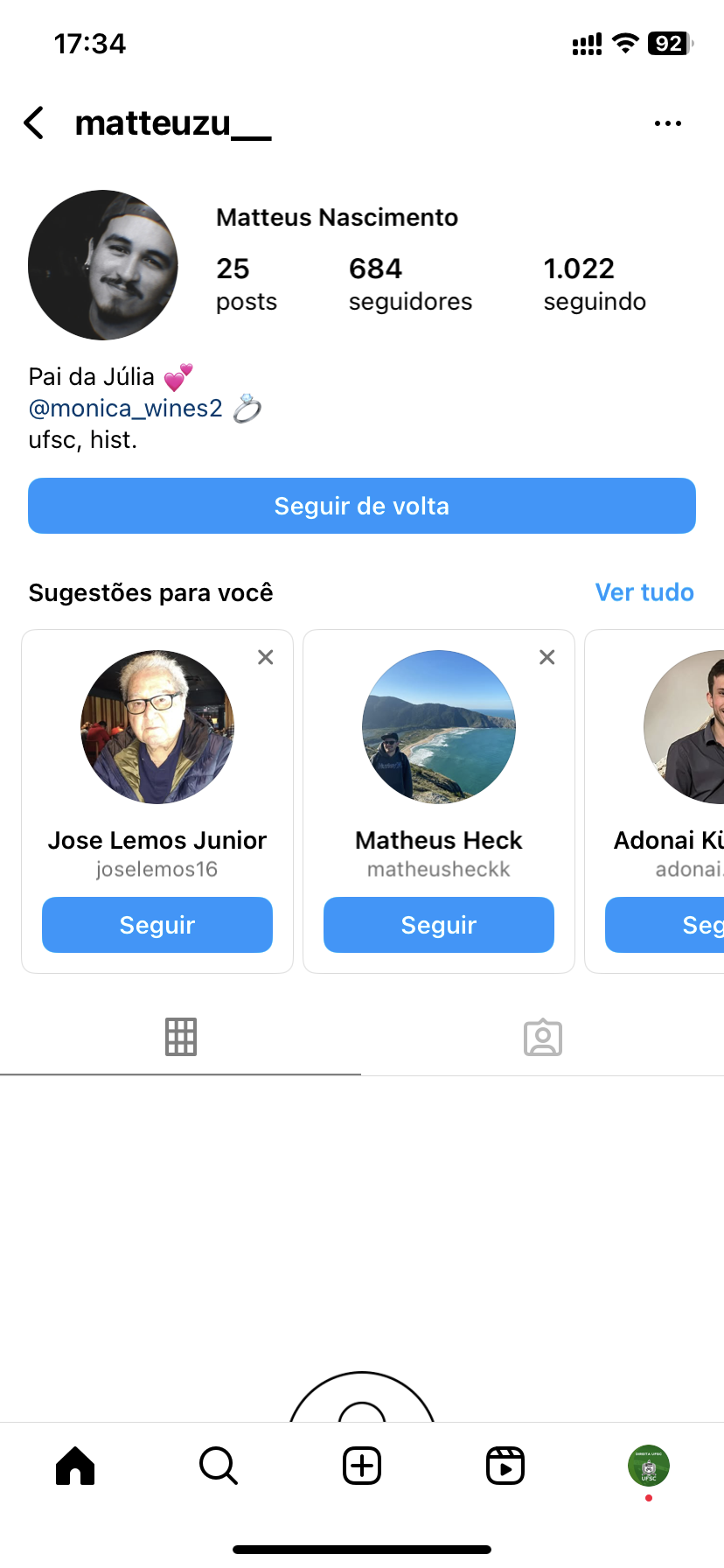
Task: Create a new post
Action: click(362, 1466)
